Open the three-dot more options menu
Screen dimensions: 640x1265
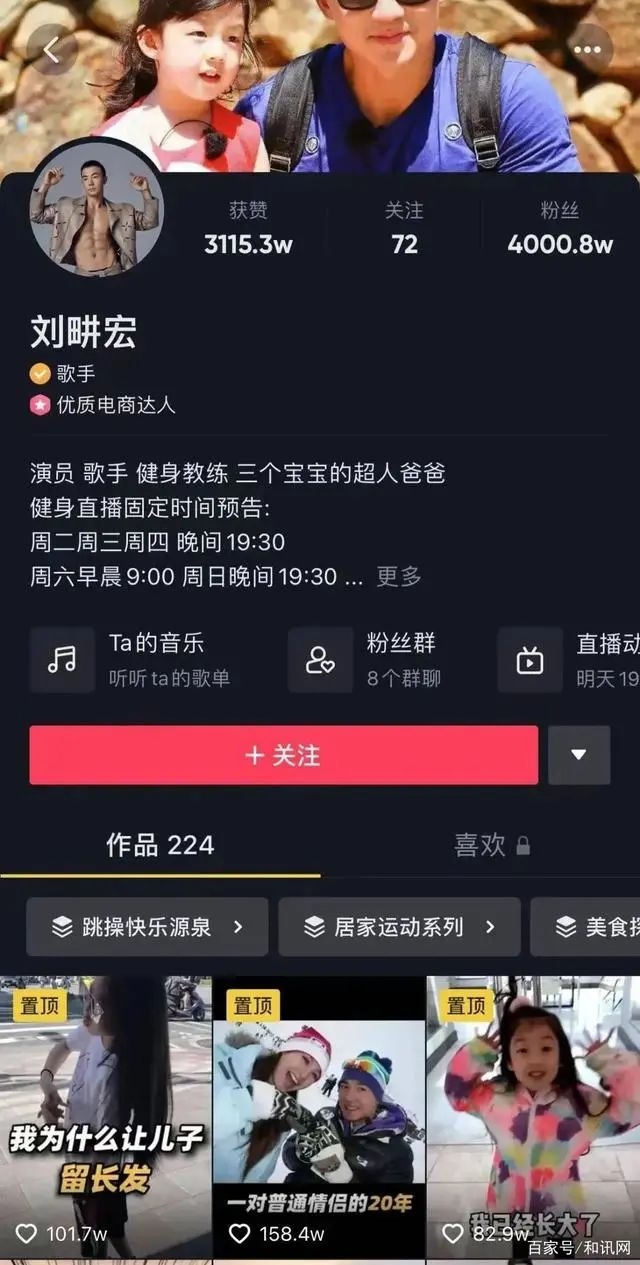coord(590,49)
